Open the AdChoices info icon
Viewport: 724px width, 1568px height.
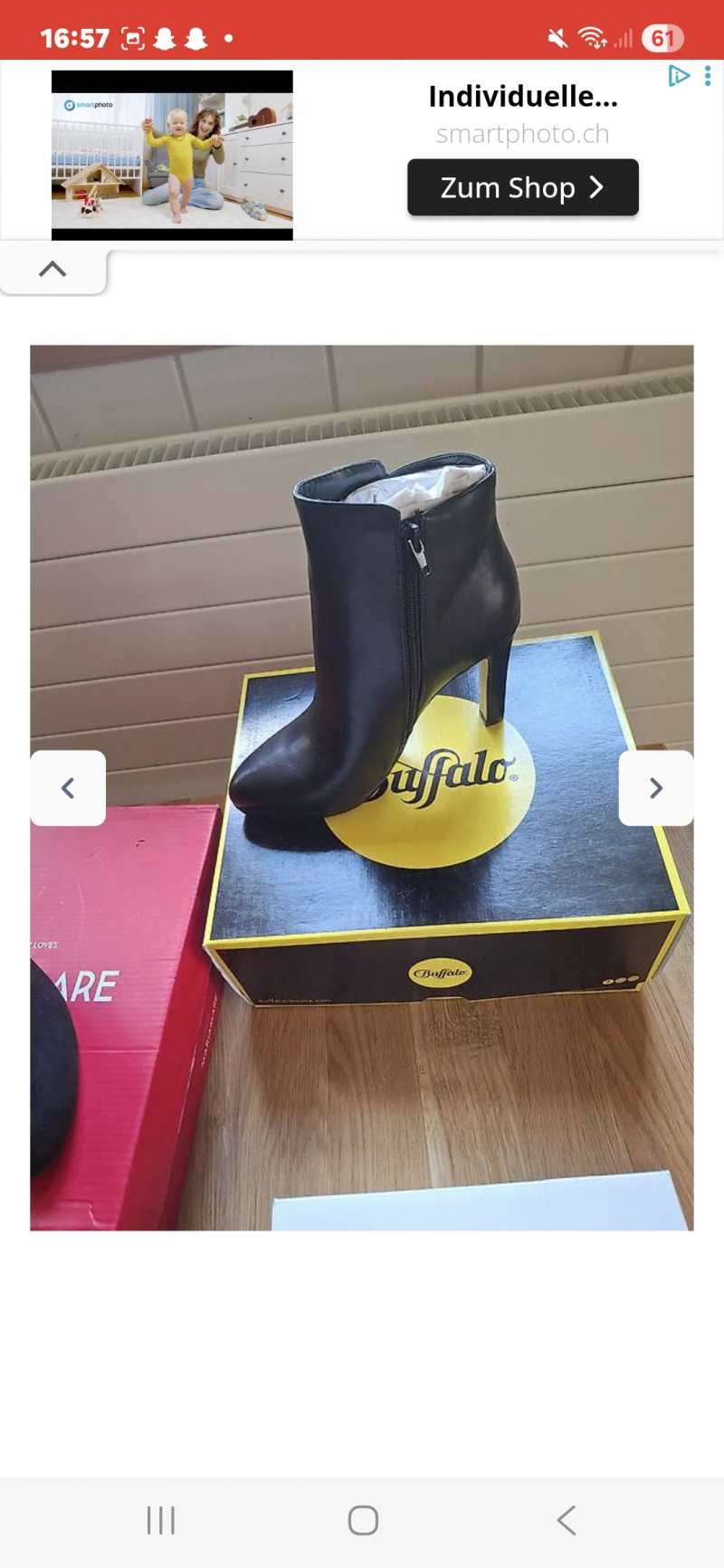coord(678,76)
